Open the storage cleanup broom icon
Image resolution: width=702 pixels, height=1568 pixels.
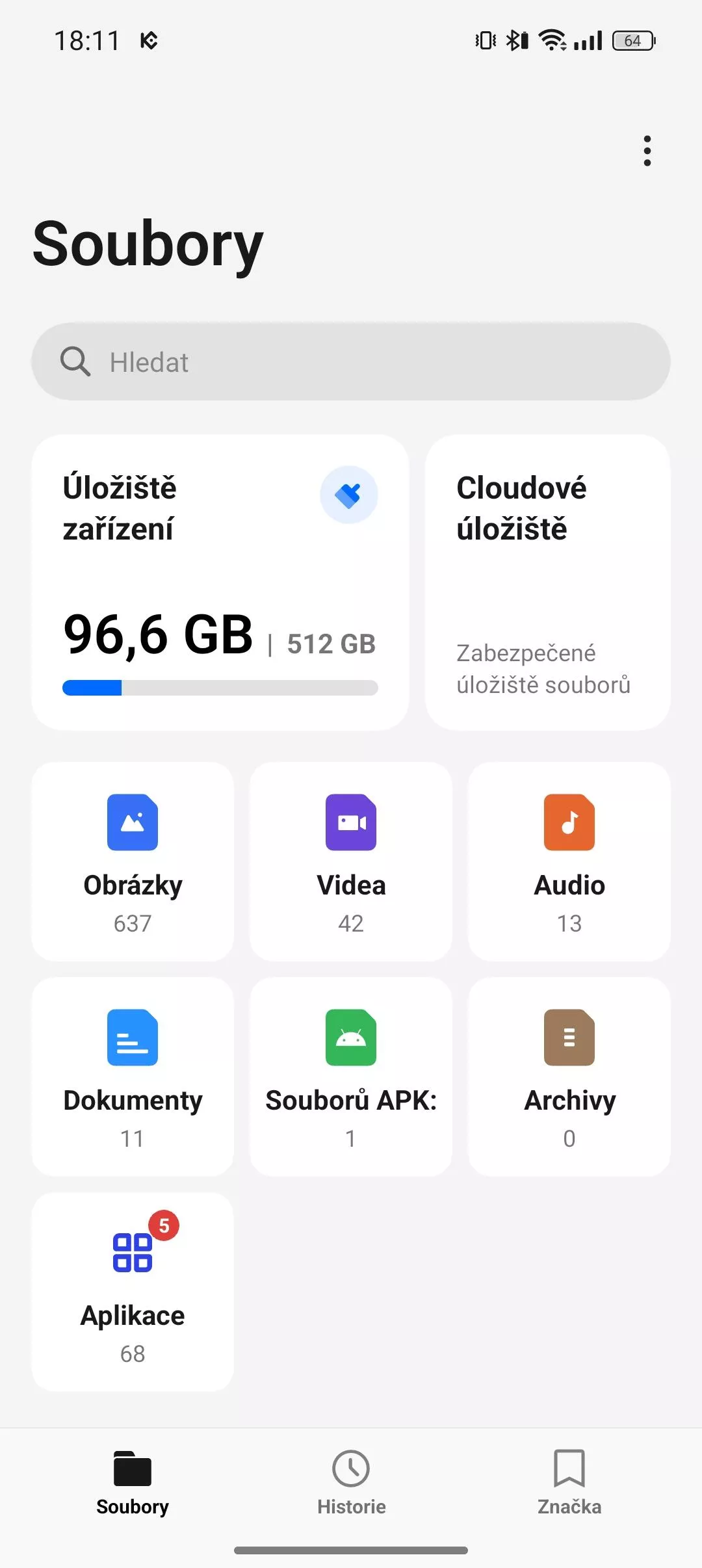point(349,495)
